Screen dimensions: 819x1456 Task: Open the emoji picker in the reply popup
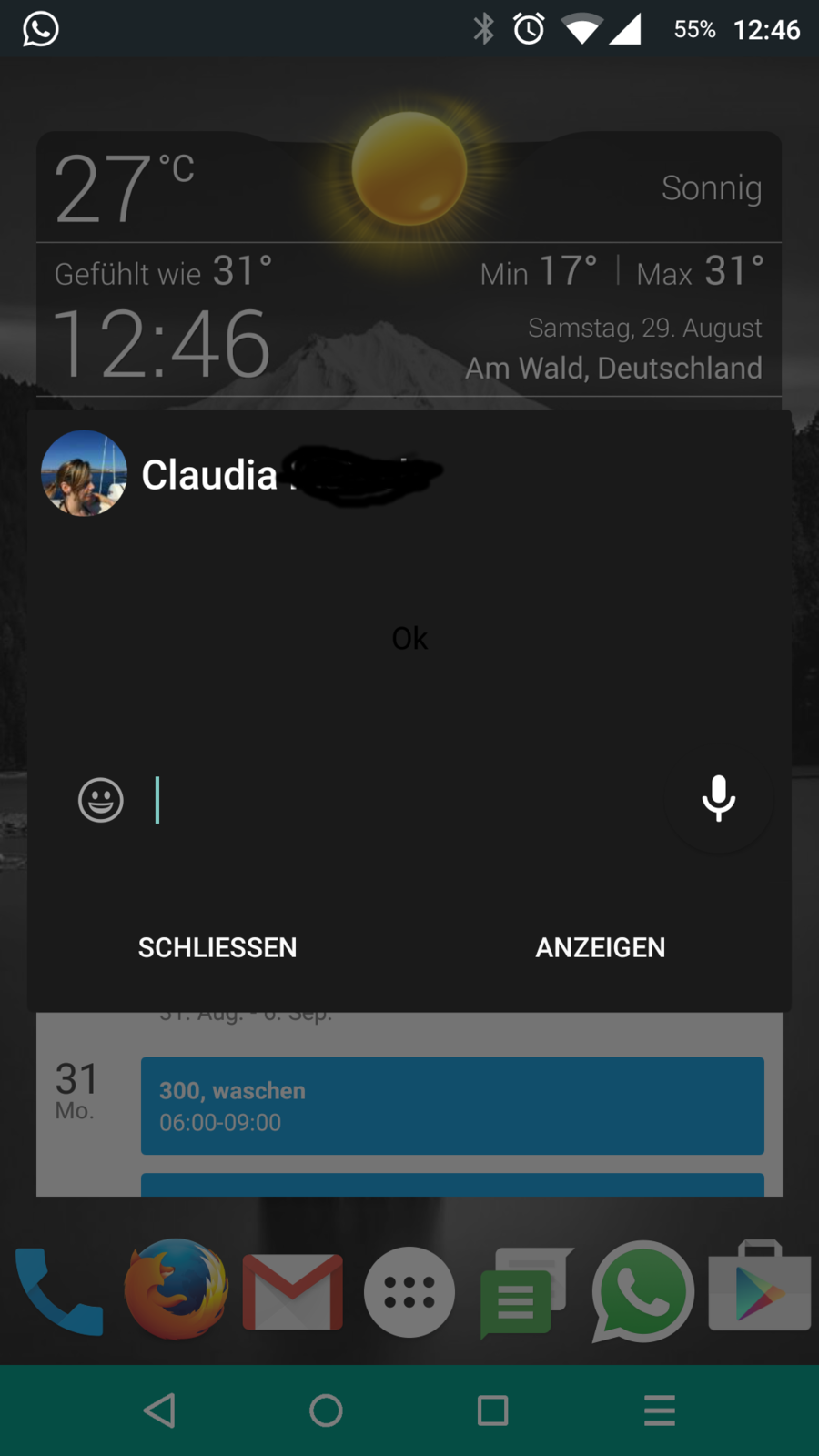(x=100, y=801)
